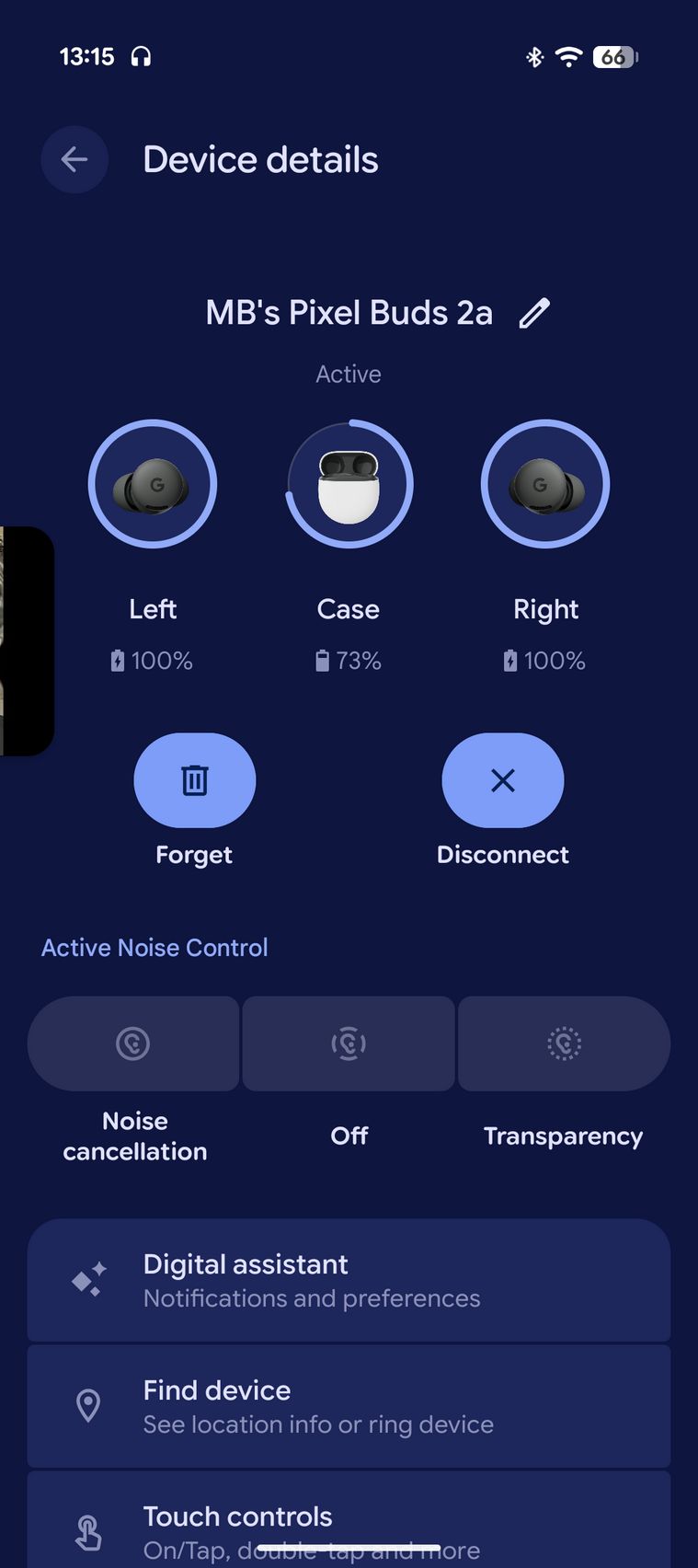Switch to Transparency mode
The height and width of the screenshot is (1568, 698).
[564, 1043]
